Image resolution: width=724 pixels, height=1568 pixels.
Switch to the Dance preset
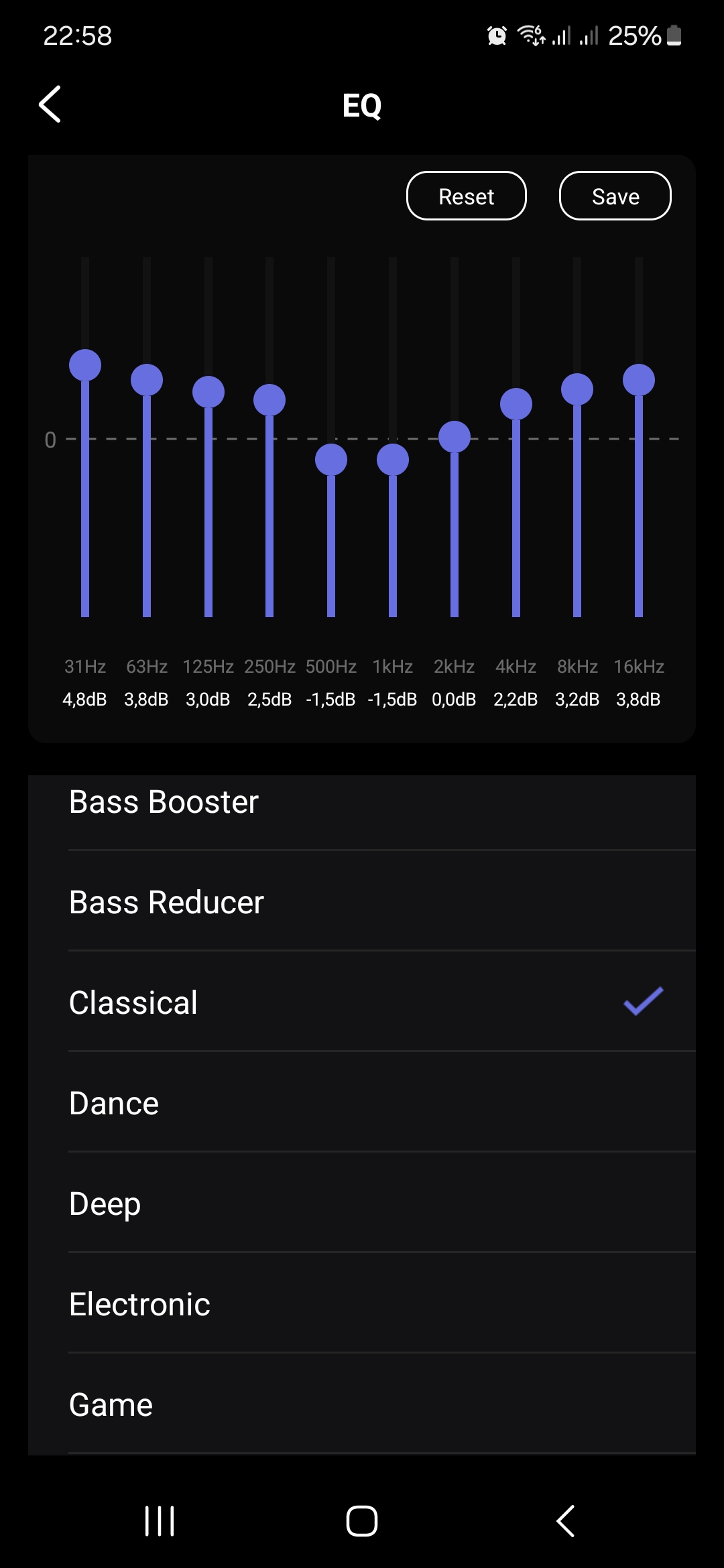pyautogui.click(x=362, y=1102)
